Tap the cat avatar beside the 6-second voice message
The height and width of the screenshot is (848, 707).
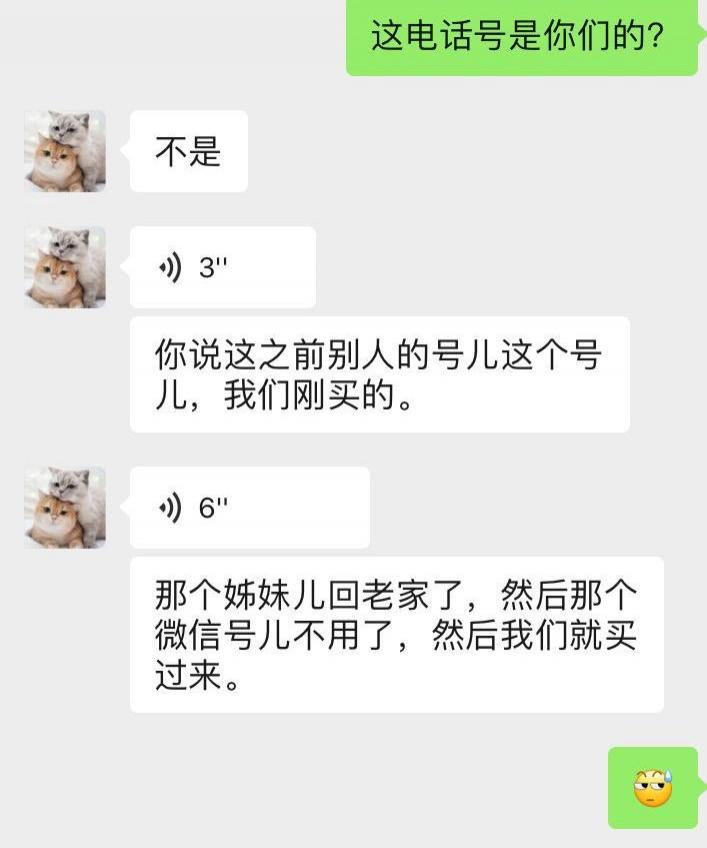pyautogui.click(x=65, y=507)
